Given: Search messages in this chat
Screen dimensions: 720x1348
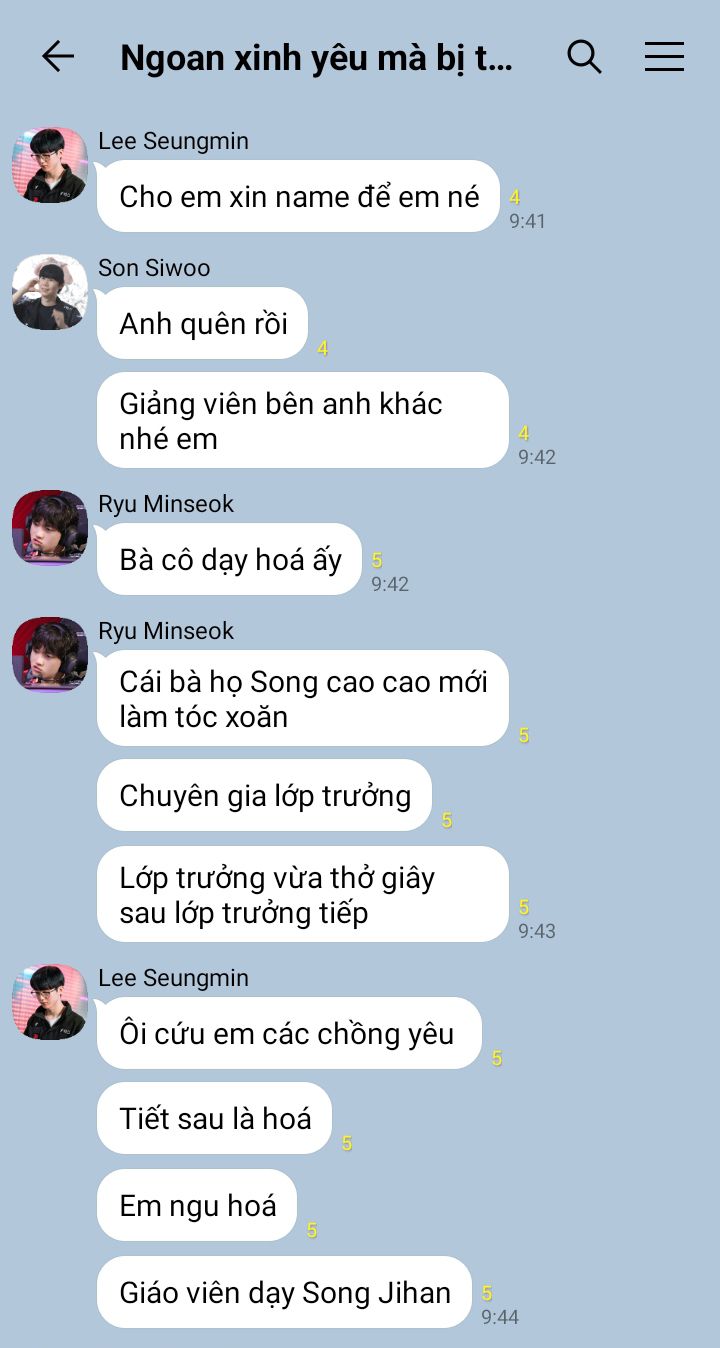Looking at the screenshot, I should [584, 57].
